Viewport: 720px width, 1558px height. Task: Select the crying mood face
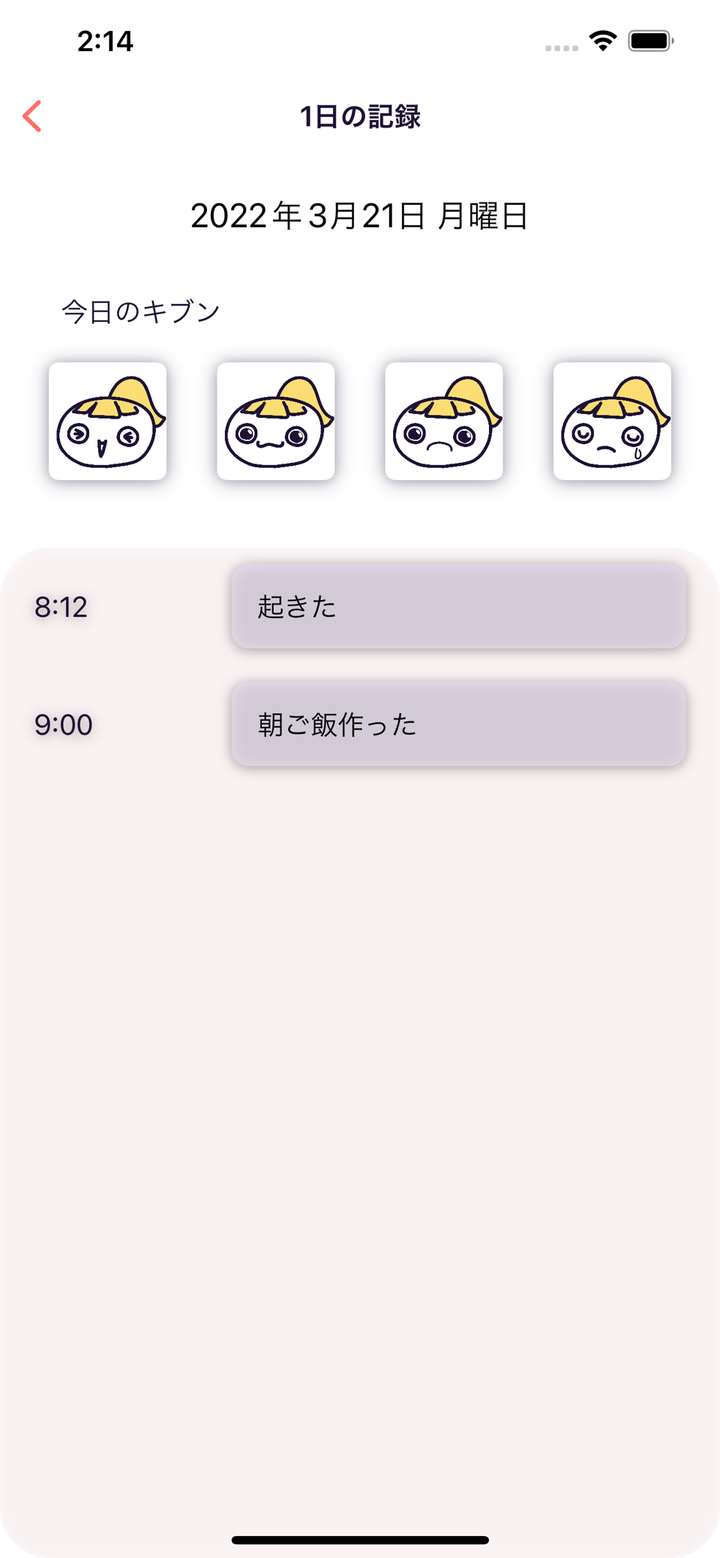(x=612, y=421)
